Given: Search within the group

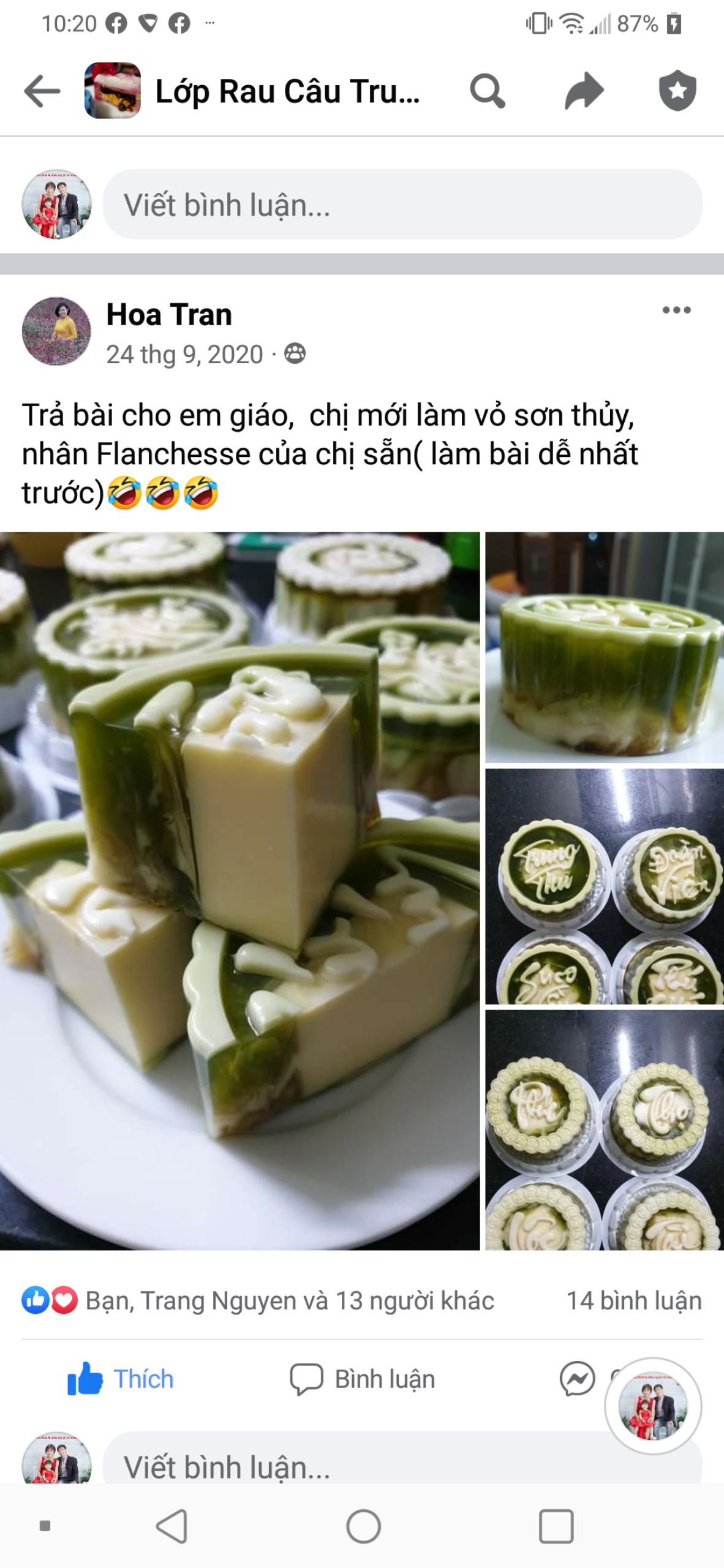Looking at the screenshot, I should tap(487, 91).
